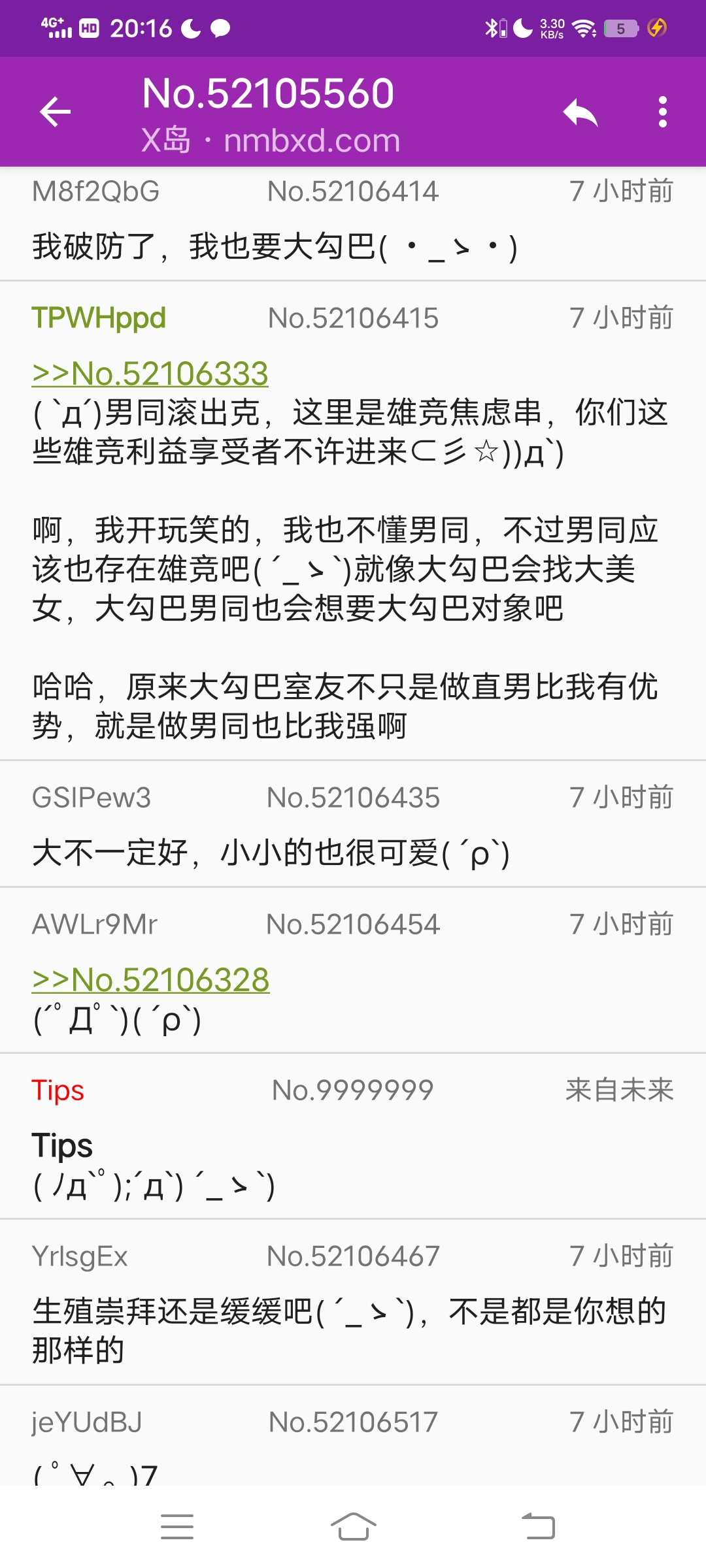The width and height of the screenshot is (706, 1568).
Task: Go back using the app bar arrow
Action: (x=56, y=112)
